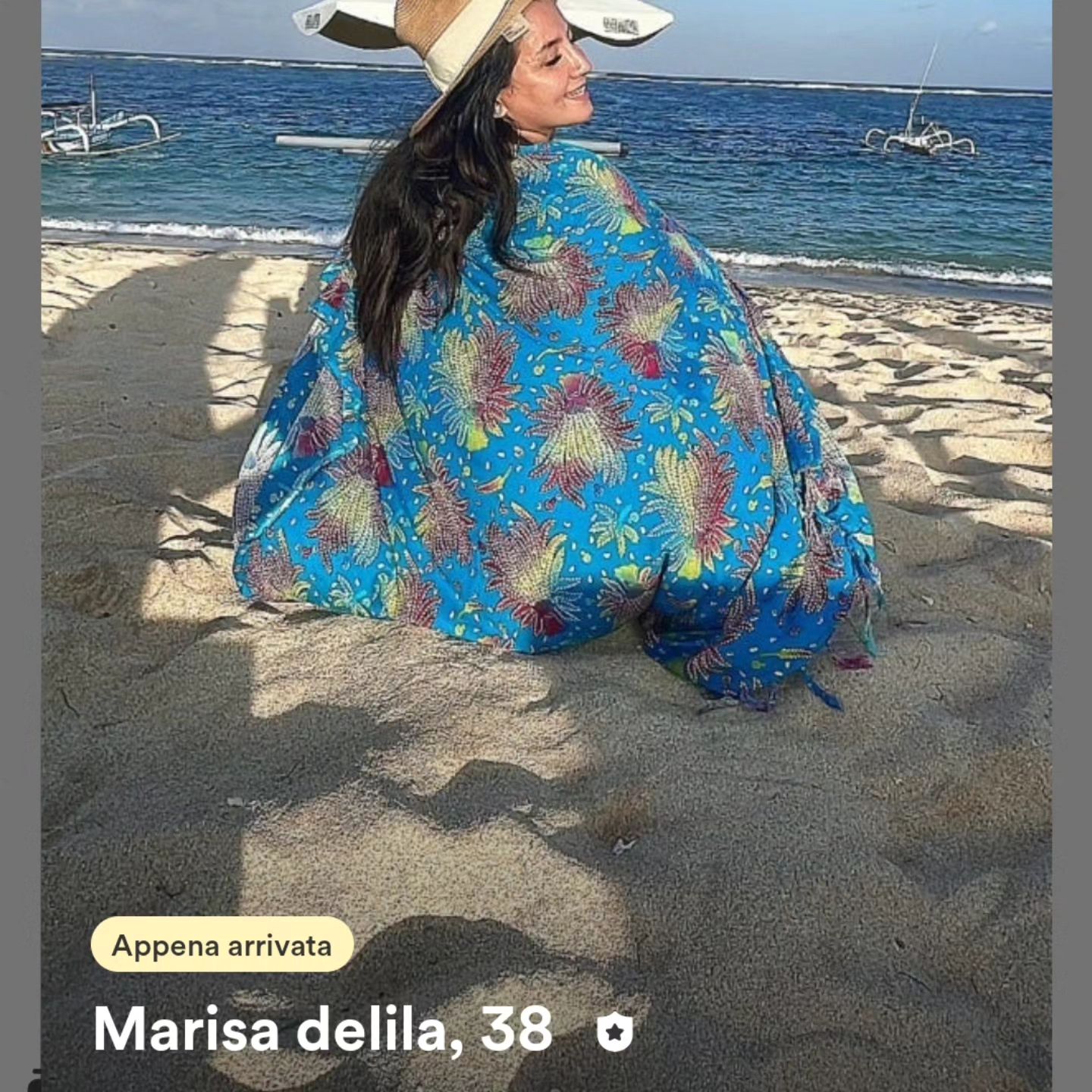Tap the verified shield badge beside Marisa delila
The width and height of the screenshot is (1092, 1092).
click(614, 1032)
